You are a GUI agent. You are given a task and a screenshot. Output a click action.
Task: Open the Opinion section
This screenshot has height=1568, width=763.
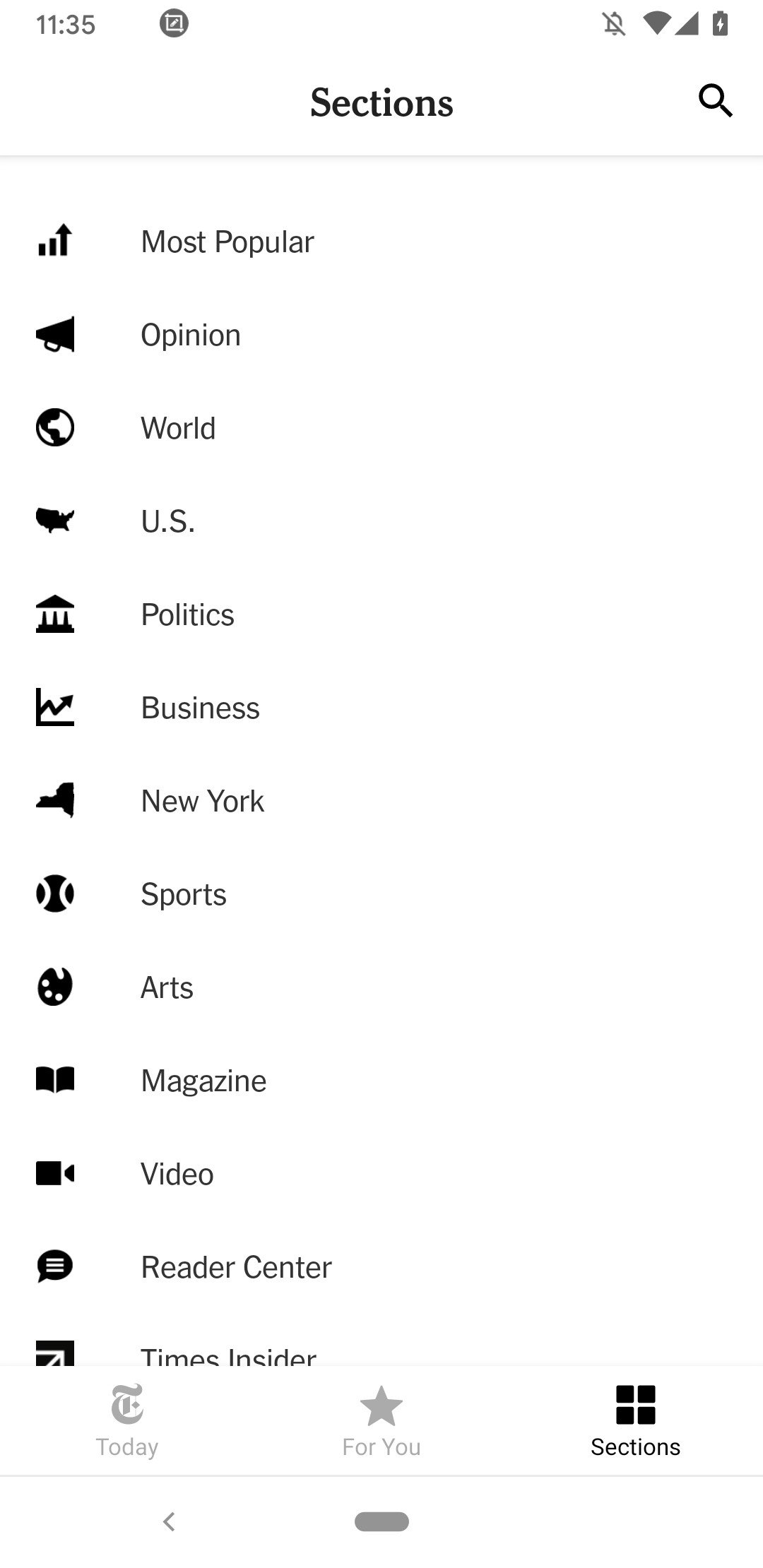(x=381, y=335)
